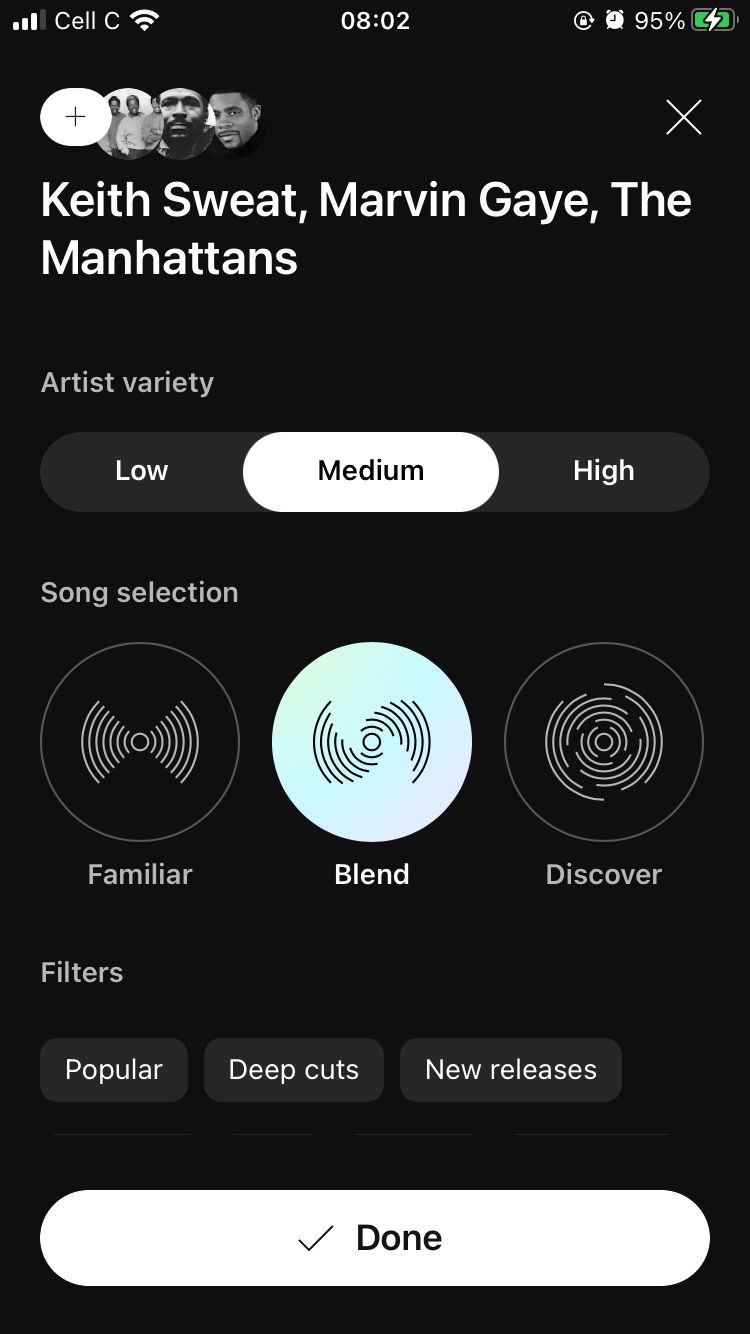
Task: Select Medium artist variety
Action: 371,471
